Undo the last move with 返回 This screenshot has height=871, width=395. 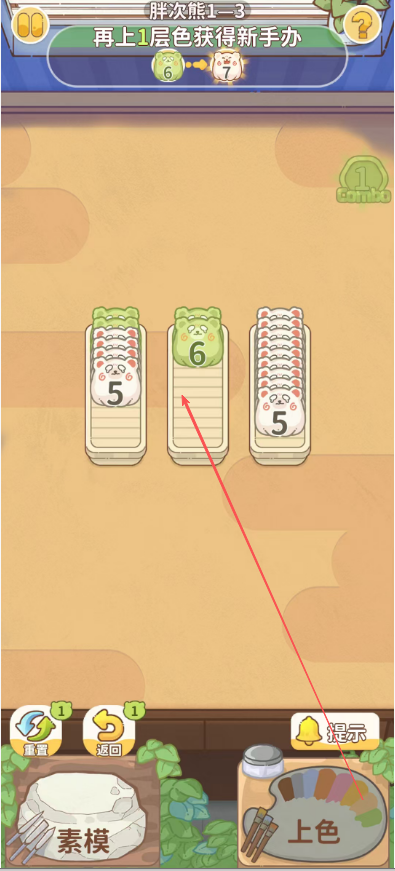[110, 731]
